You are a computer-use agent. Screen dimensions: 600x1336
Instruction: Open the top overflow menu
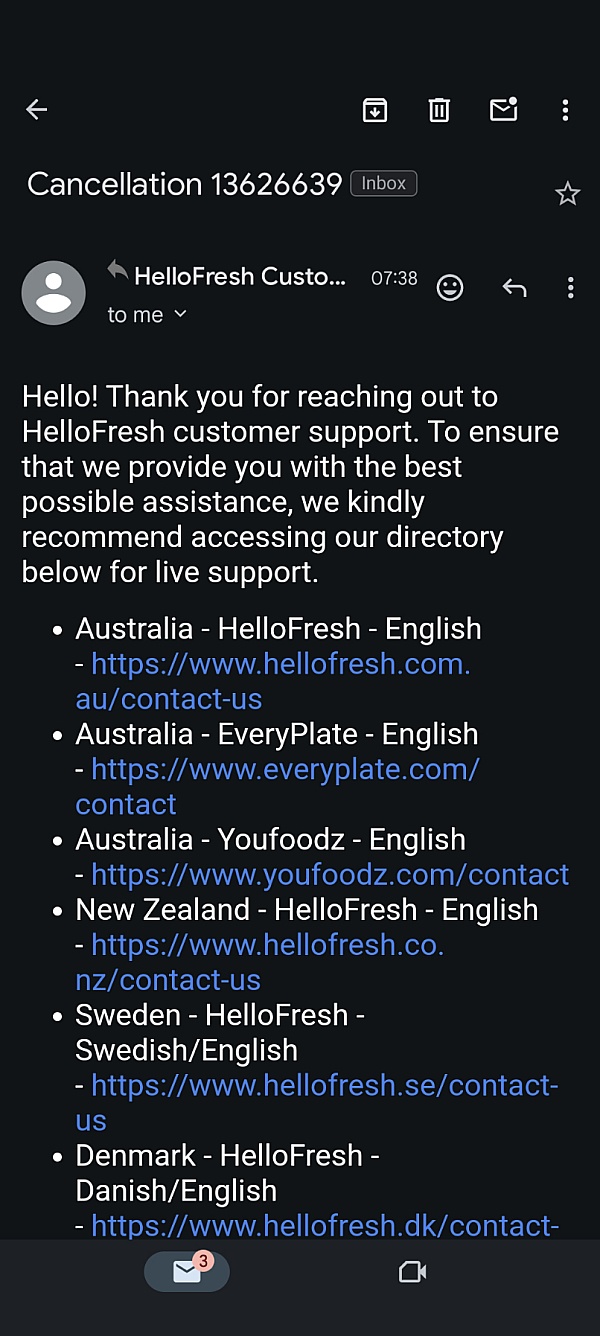point(565,110)
